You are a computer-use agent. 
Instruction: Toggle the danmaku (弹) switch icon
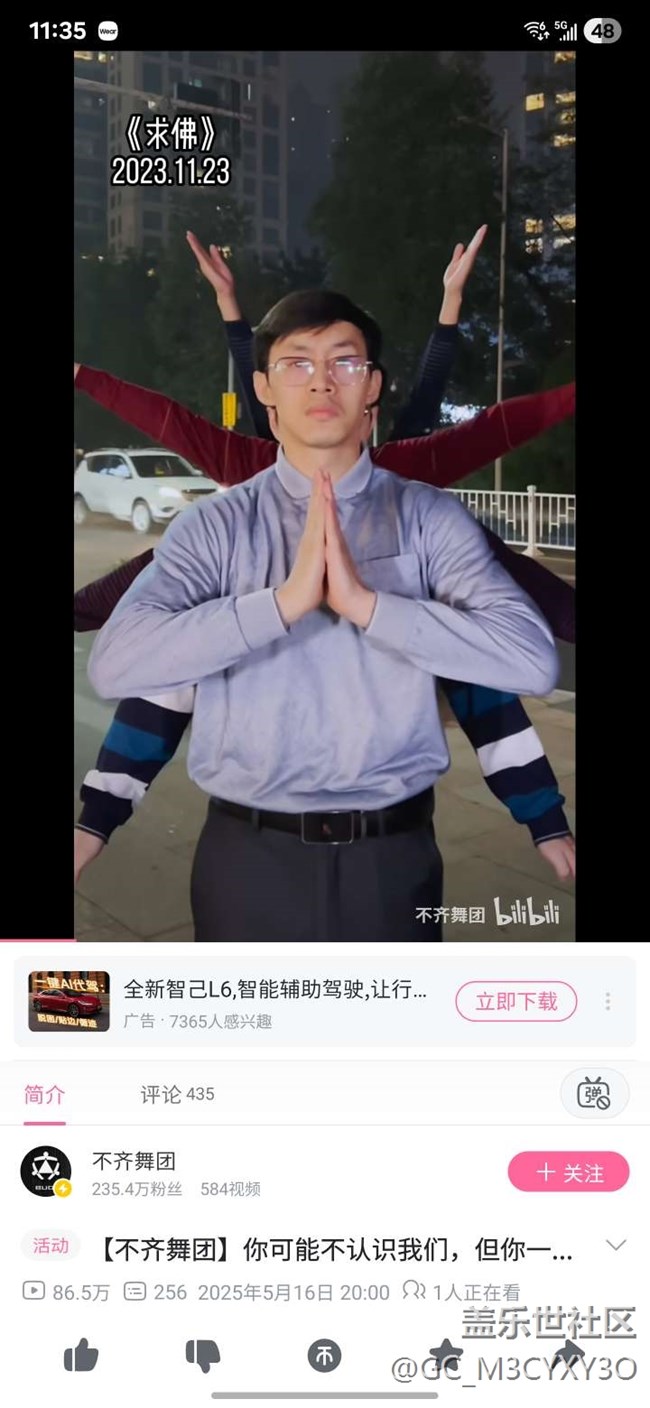[594, 1093]
